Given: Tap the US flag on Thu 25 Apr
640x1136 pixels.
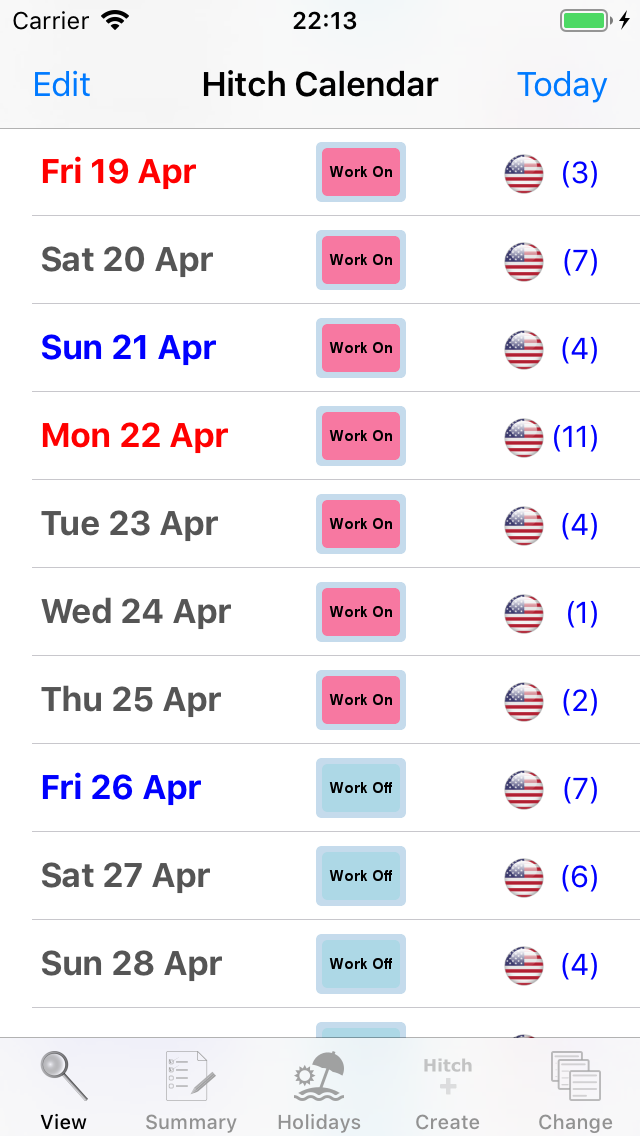Looking at the screenshot, I should coord(523,701).
